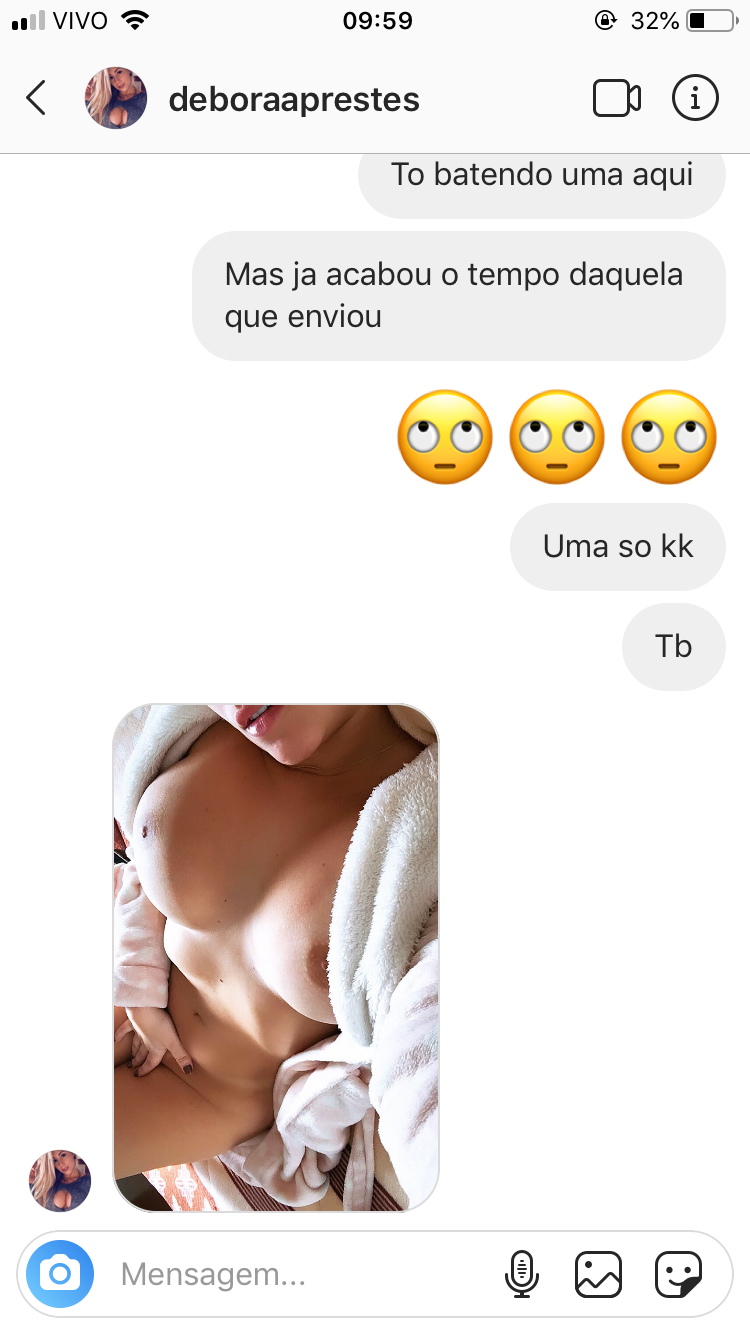Viewport: 750px width, 1334px height.
Task: Tap the sender's avatar beside the photo
Action: pyautogui.click(x=60, y=1180)
